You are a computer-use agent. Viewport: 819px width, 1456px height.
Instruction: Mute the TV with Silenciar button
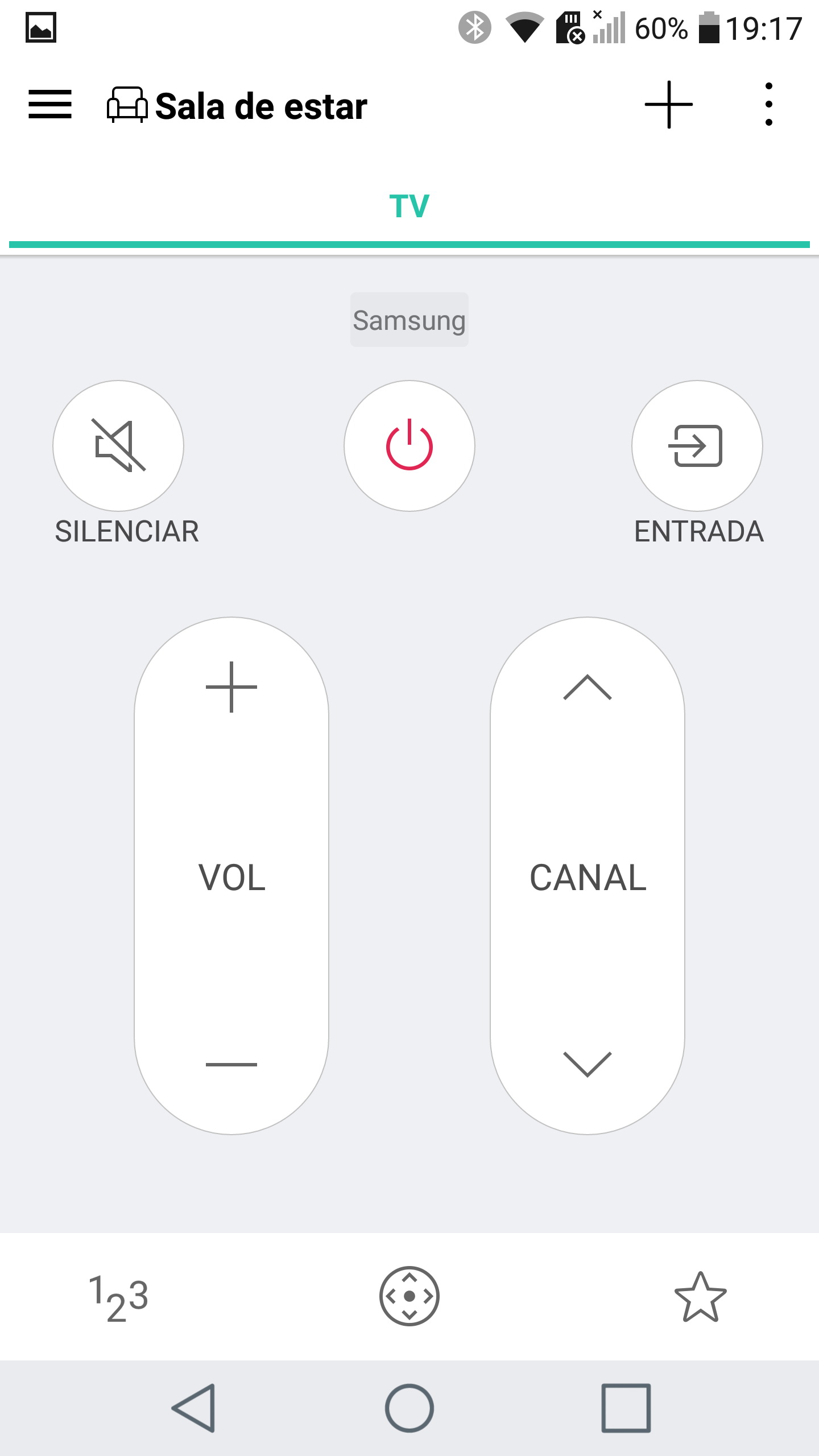(118, 446)
